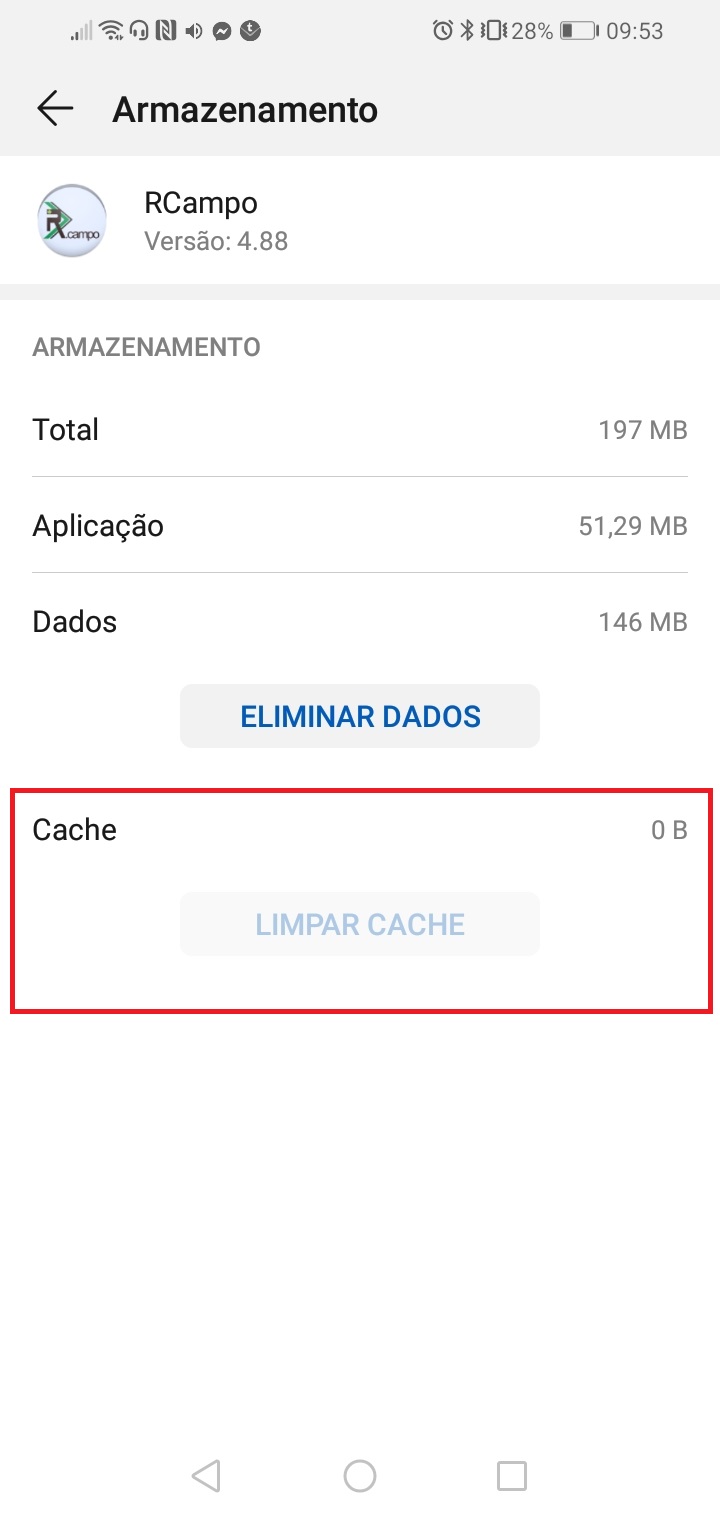Image resolution: width=720 pixels, height=1520 pixels.
Task: Open the recent apps view
Action: (512, 1475)
